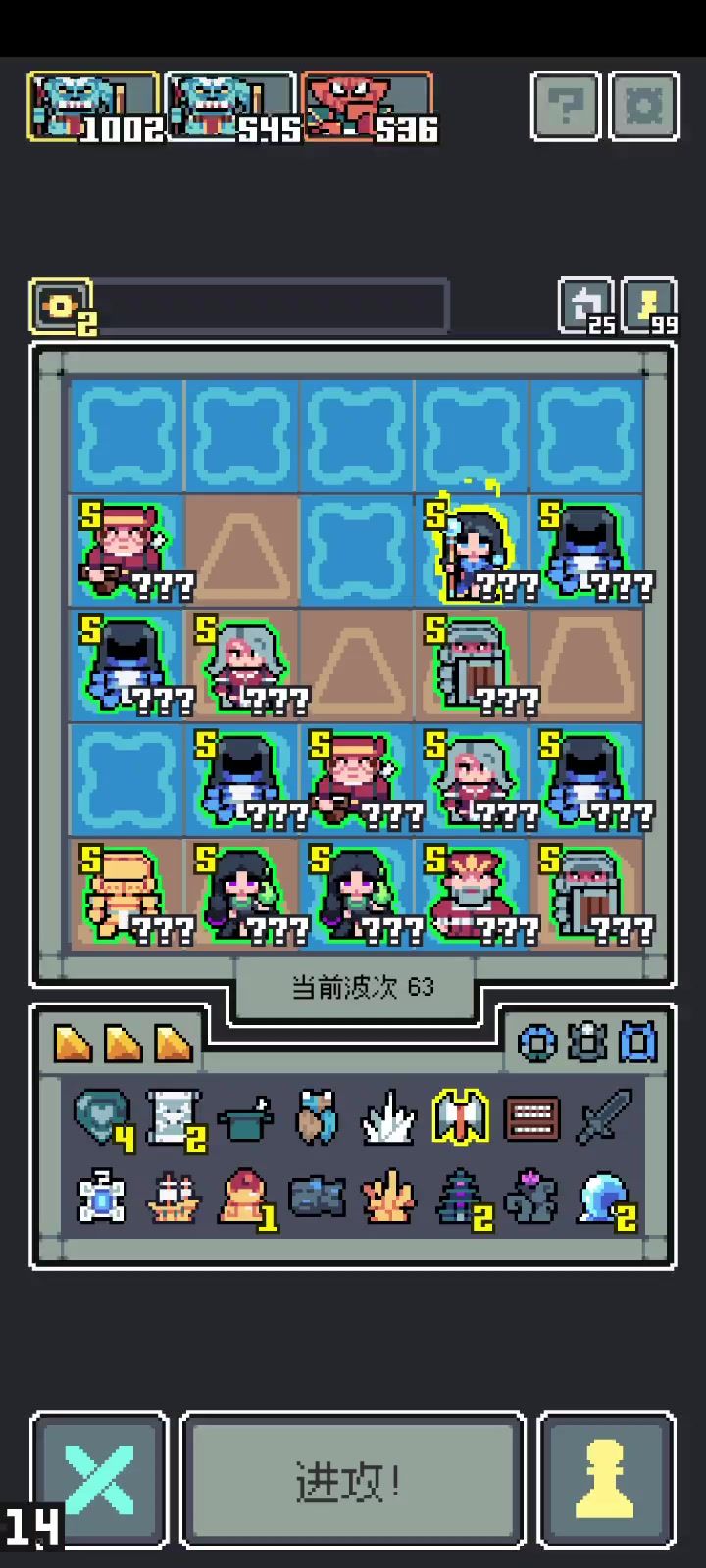The image size is (706, 1568).
Task: Tap the gold coin counter icon
Action: pyautogui.click(x=61, y=308)
